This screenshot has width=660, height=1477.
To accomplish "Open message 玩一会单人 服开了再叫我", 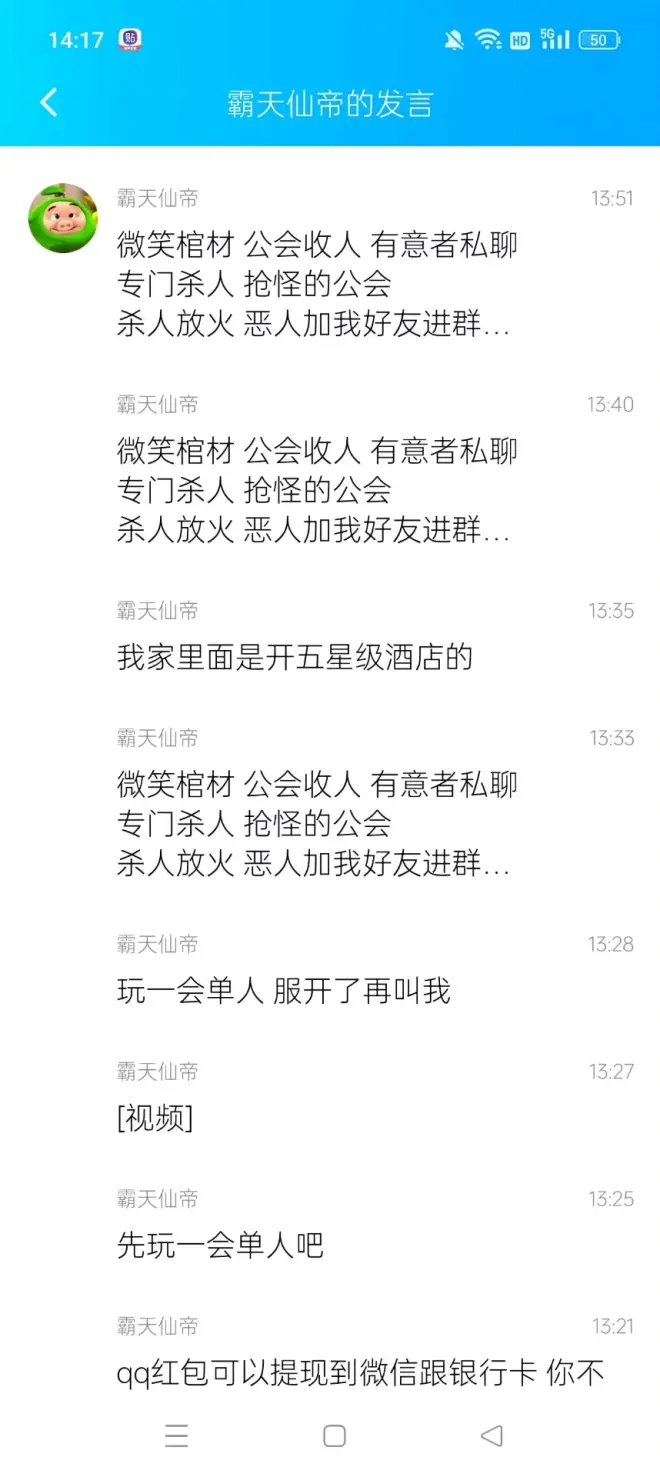I will point(284,991).
